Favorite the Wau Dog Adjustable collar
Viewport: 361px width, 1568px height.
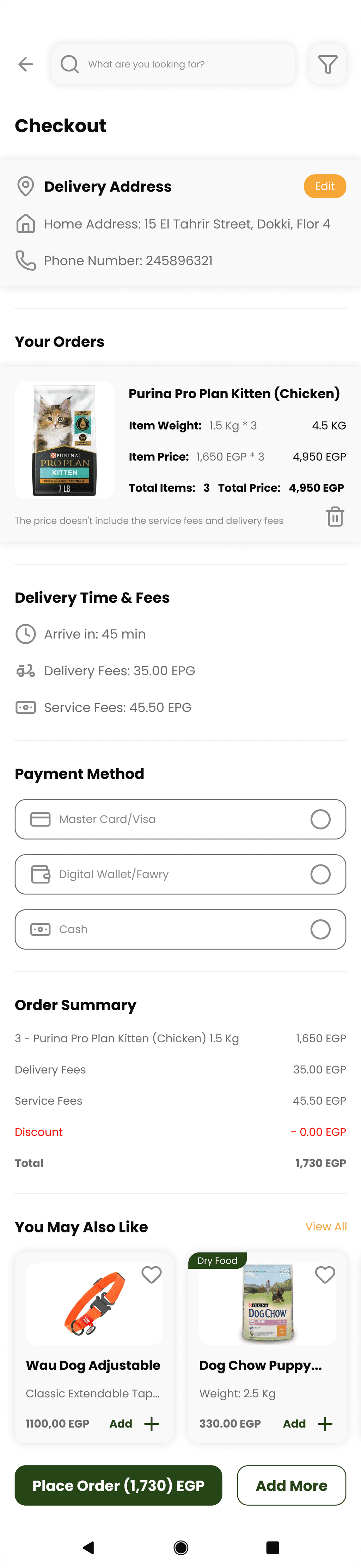pos(151,1274)
